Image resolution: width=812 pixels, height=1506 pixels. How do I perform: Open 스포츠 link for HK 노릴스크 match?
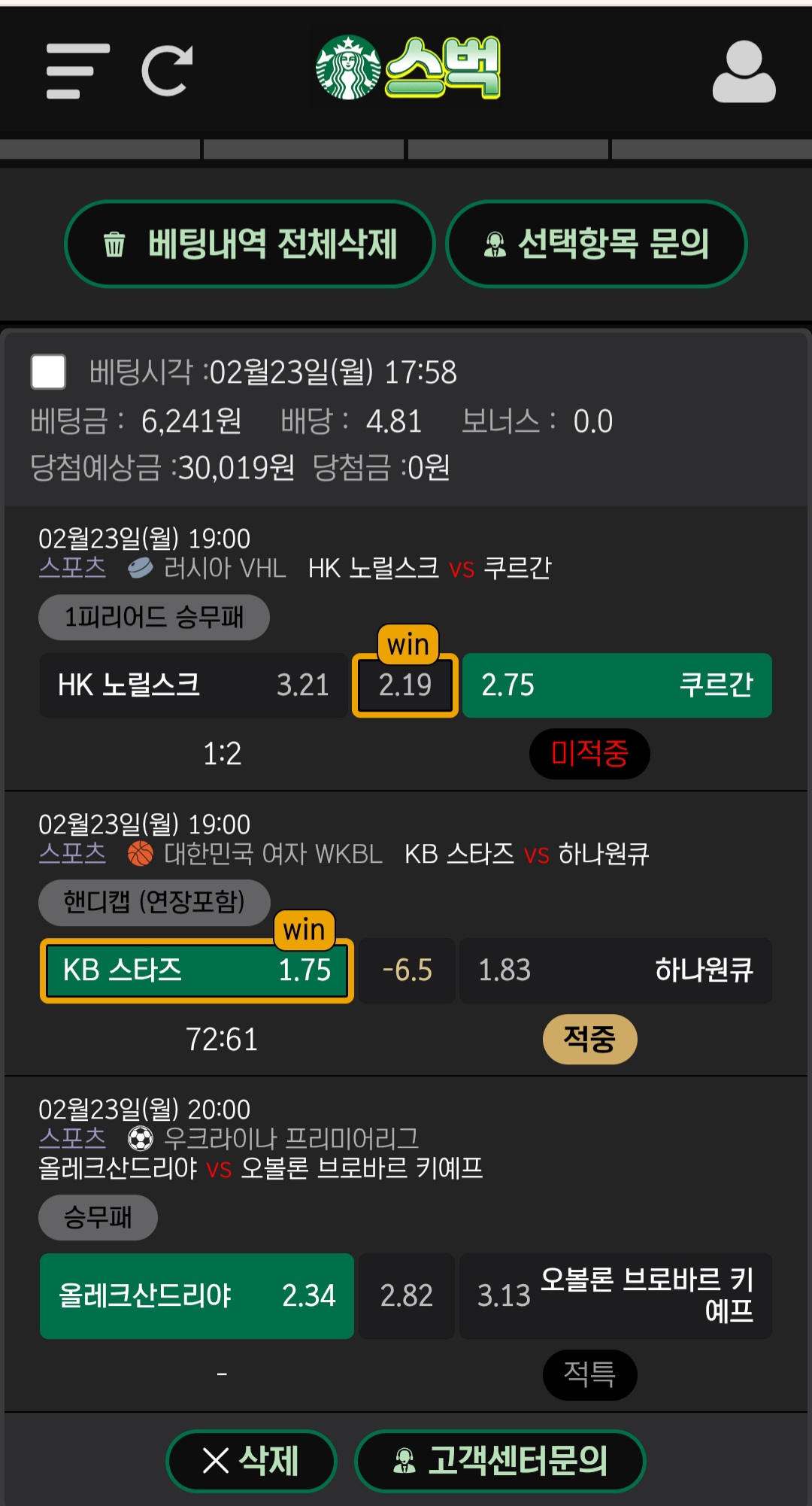[72, 567]
